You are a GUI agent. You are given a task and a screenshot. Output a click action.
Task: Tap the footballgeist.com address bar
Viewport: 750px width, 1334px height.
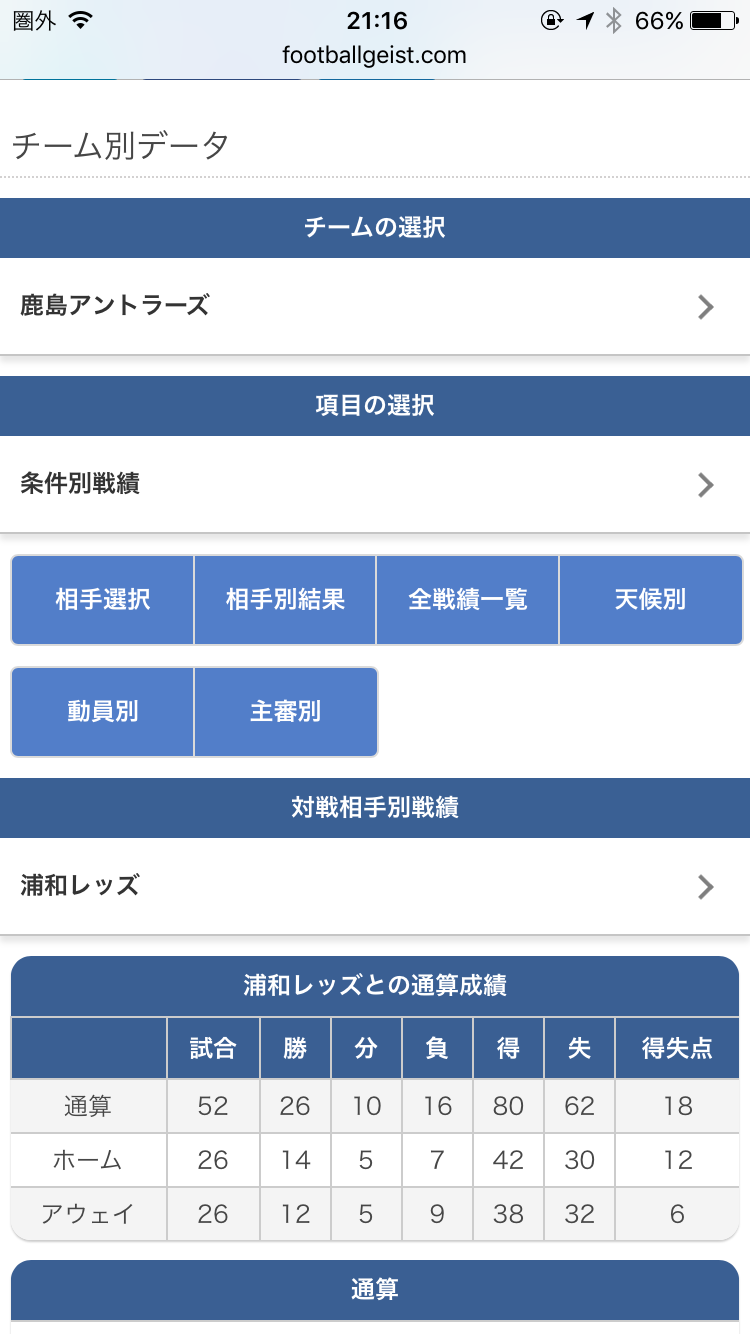(375, 56)
